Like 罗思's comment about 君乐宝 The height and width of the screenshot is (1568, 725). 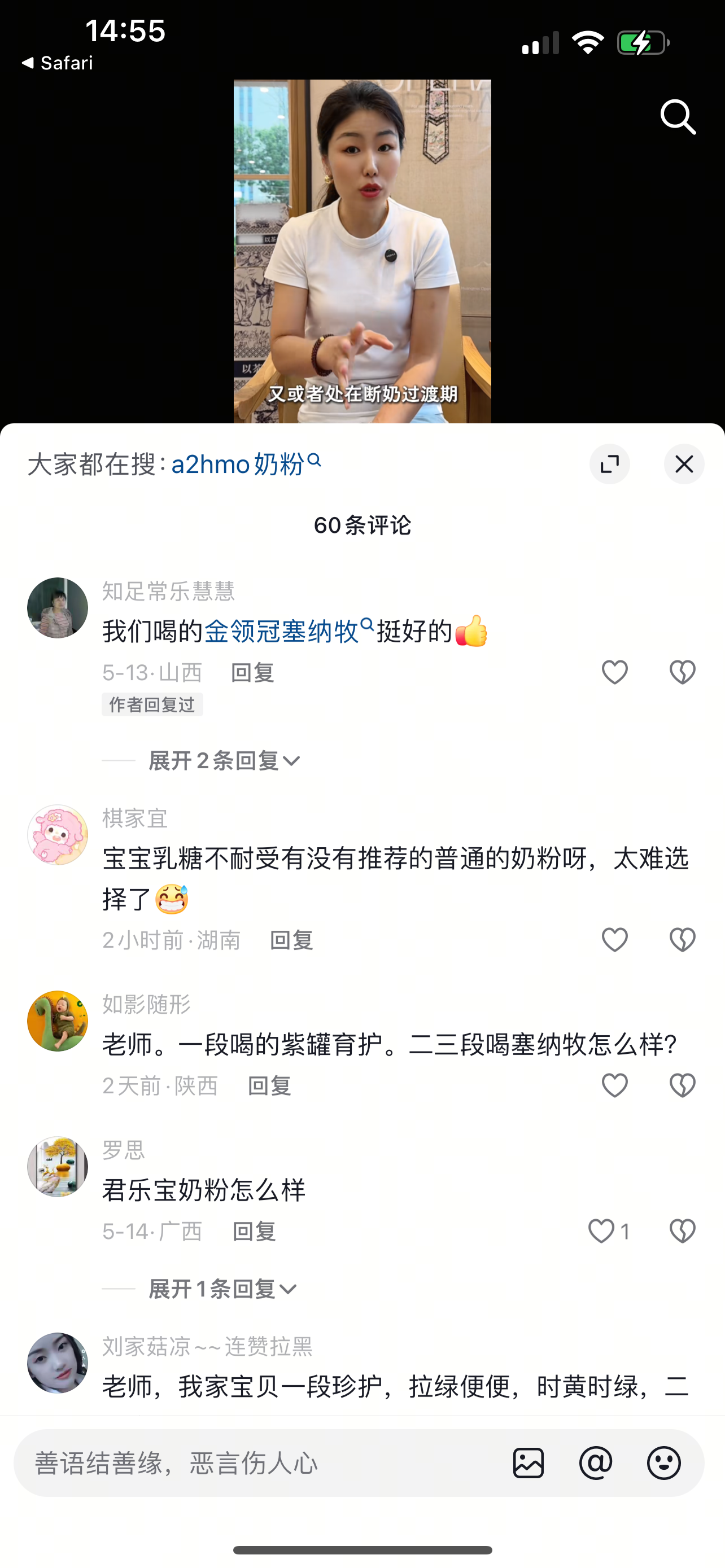tap(608, 1232)
